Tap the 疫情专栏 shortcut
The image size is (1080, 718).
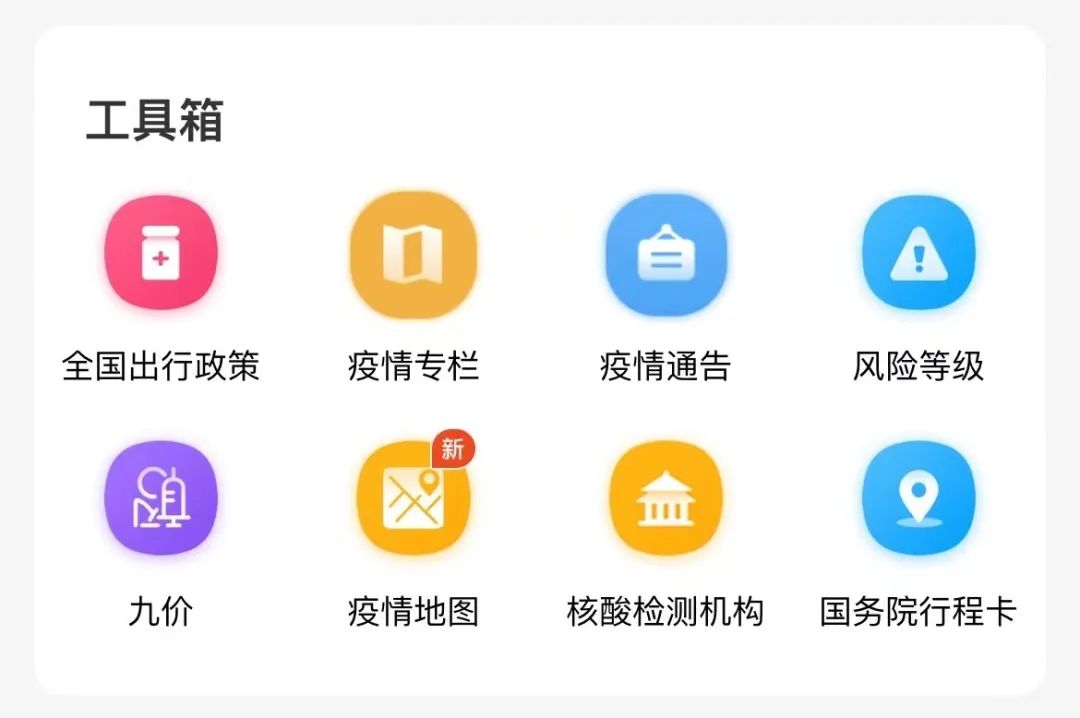pos(413,254)
